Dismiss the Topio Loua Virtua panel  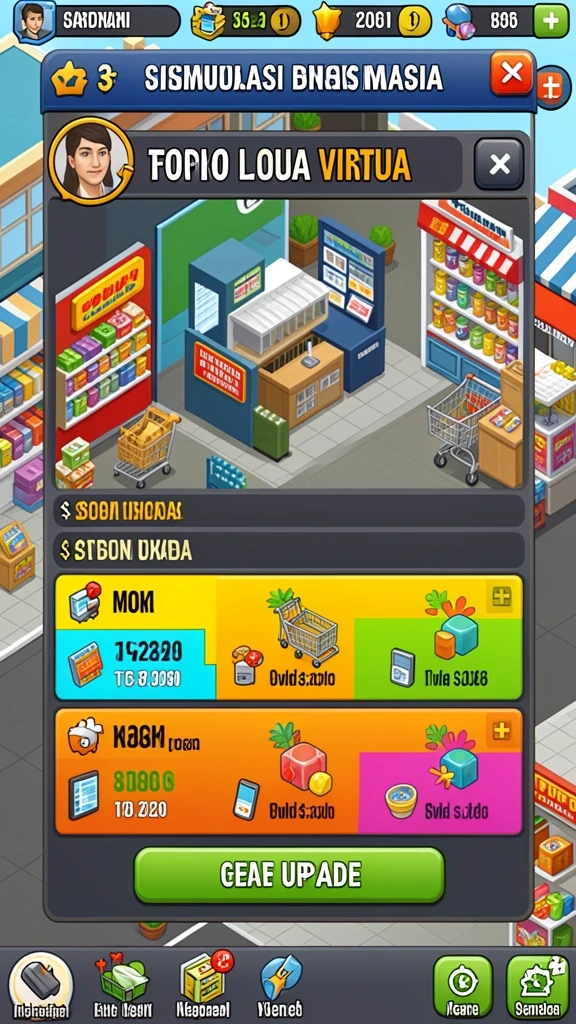pyautogui.click(x=499, y=165)
